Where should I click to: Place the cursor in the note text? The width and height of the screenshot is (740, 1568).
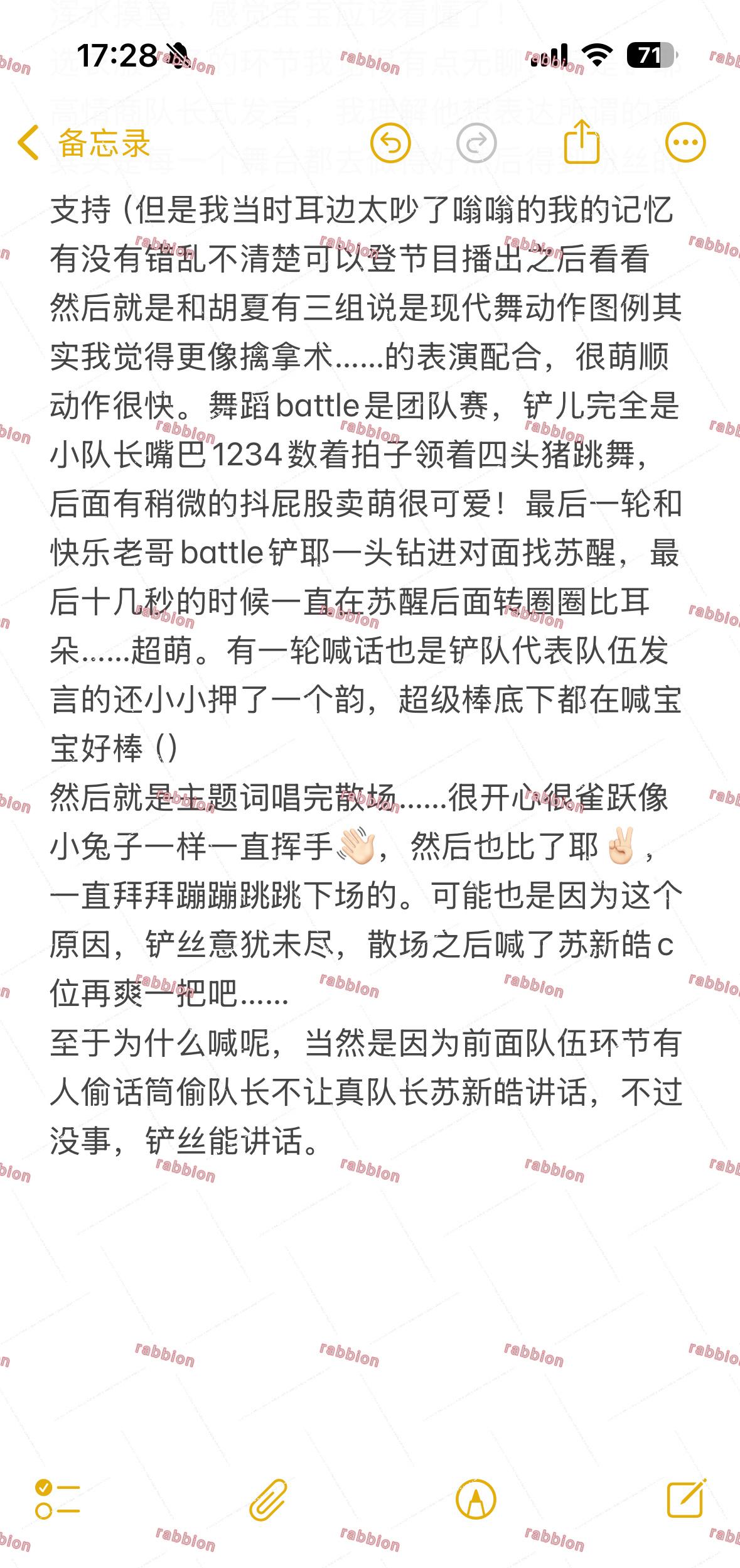366,676
